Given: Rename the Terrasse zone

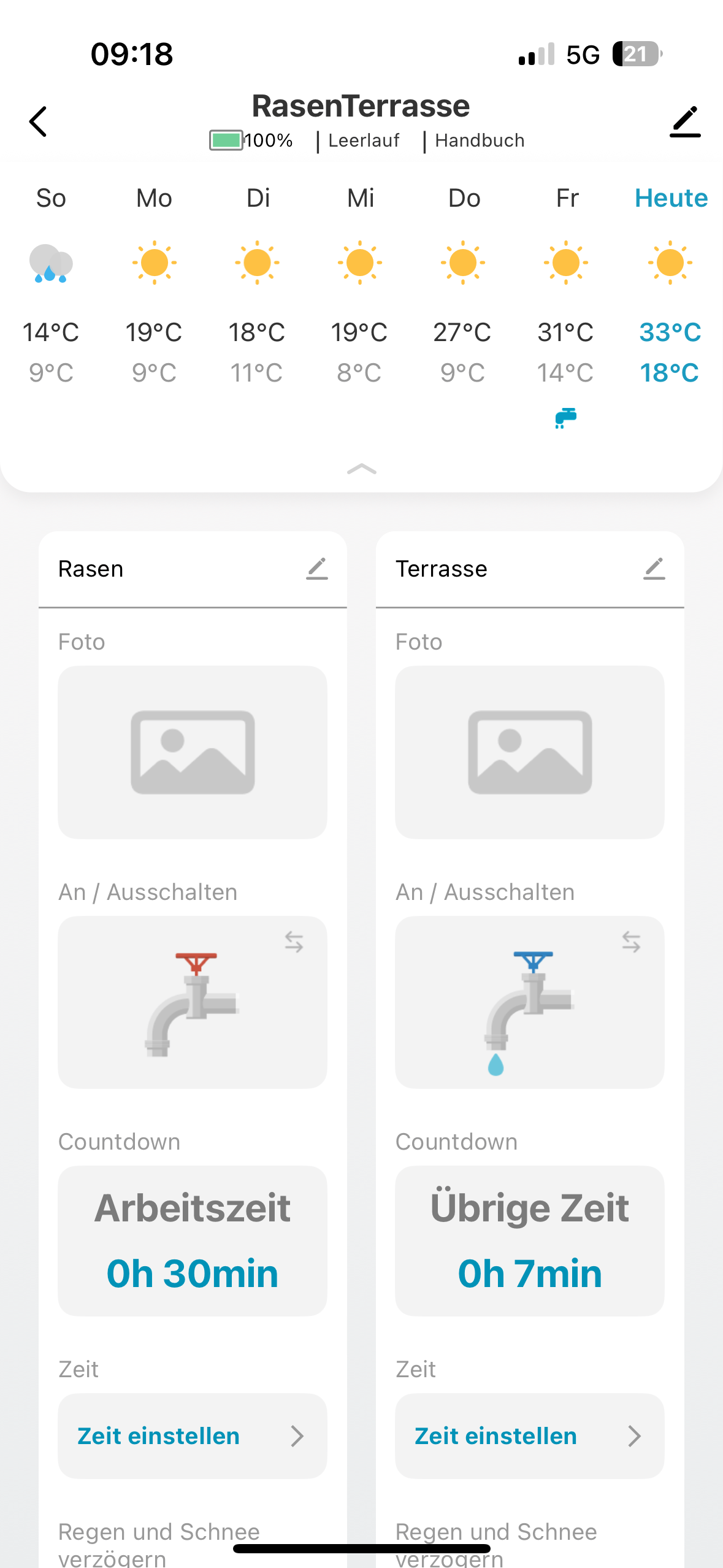Looking at the screenshot, I should [654, 569].
